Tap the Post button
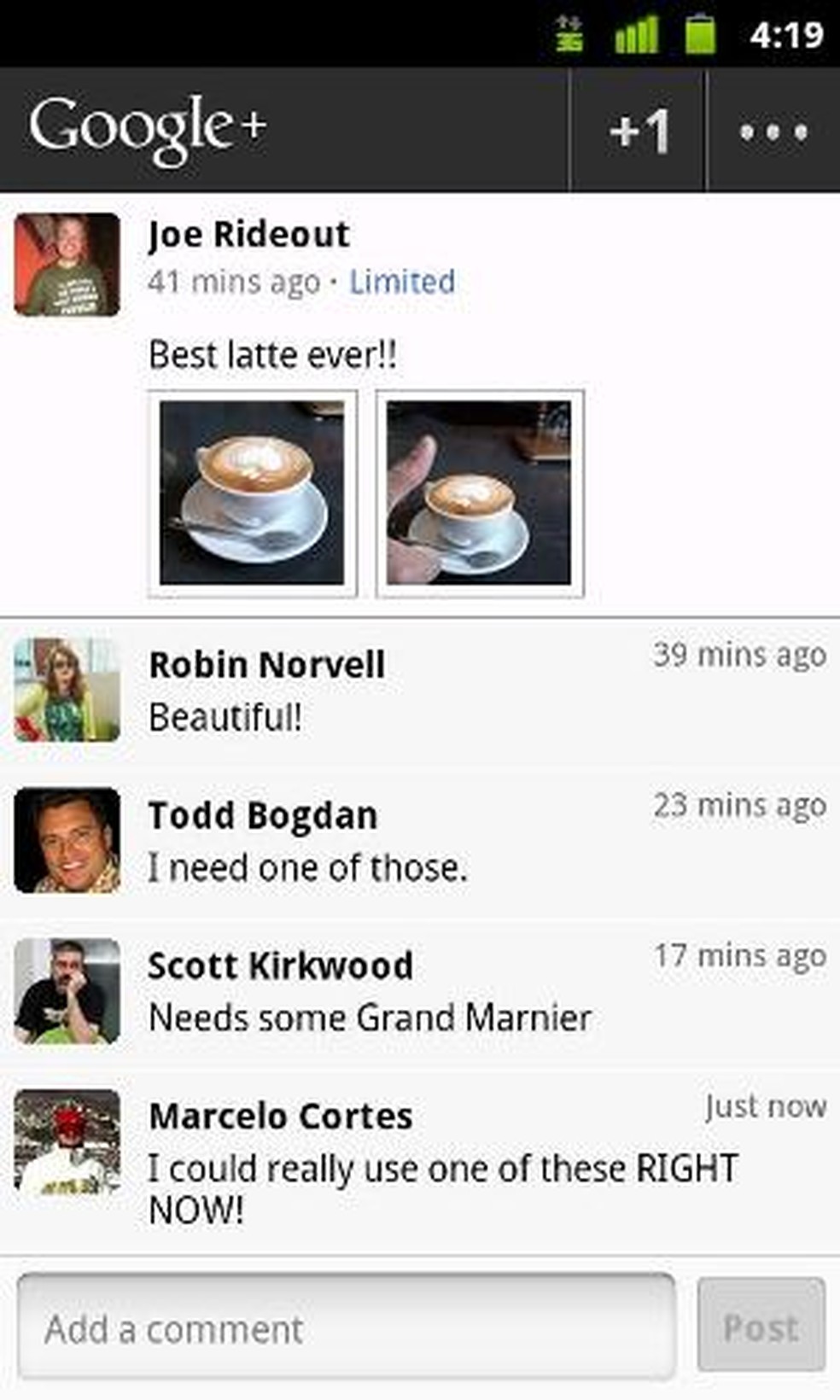Image resolution: width=840 pixels, height=1400 pixels. pos(761,1326)
